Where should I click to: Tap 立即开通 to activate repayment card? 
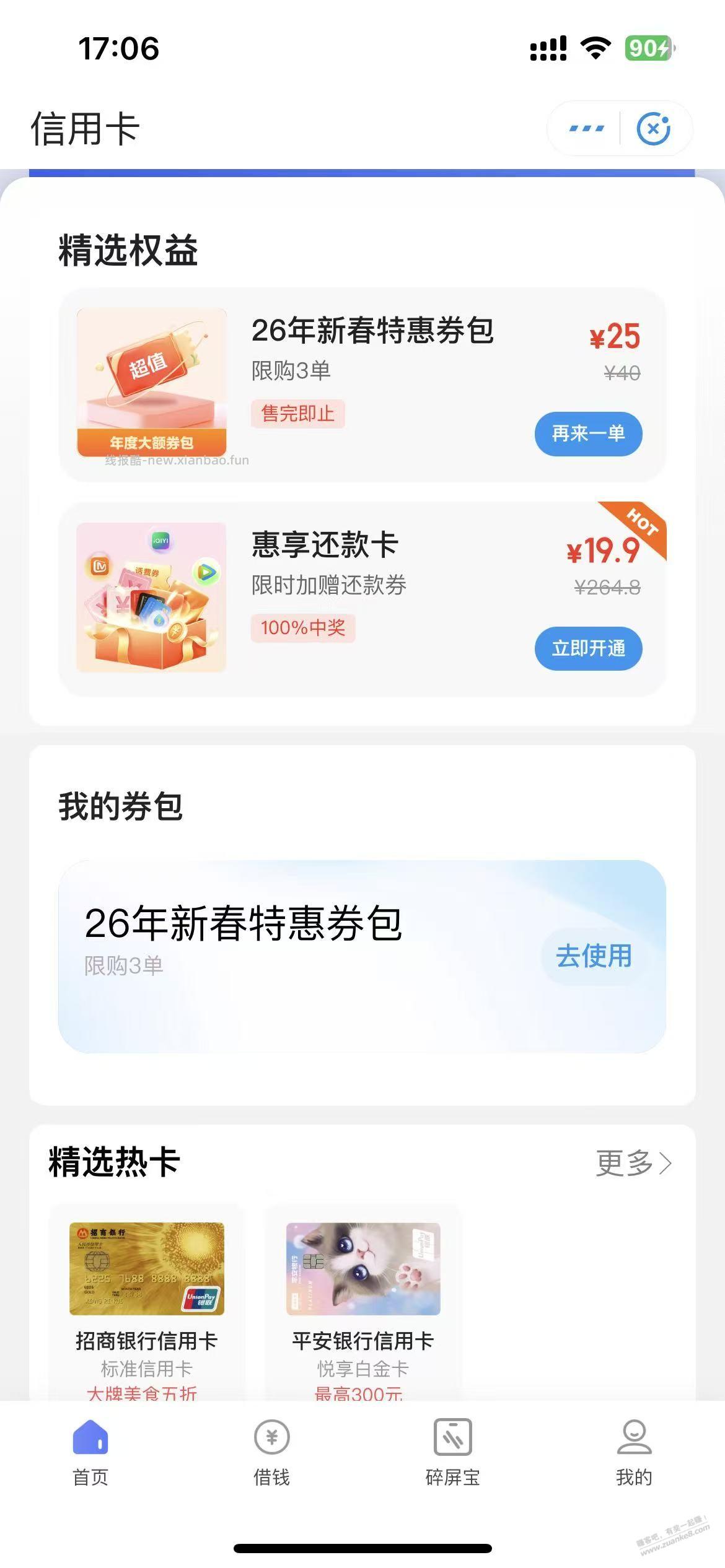587,648
